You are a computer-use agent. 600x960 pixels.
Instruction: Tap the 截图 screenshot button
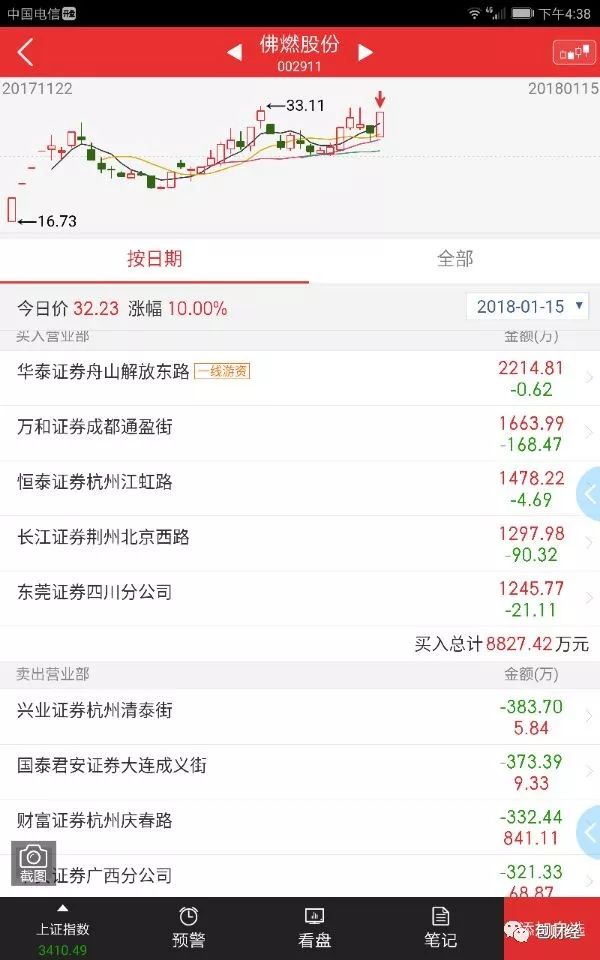tap(34, 863)
